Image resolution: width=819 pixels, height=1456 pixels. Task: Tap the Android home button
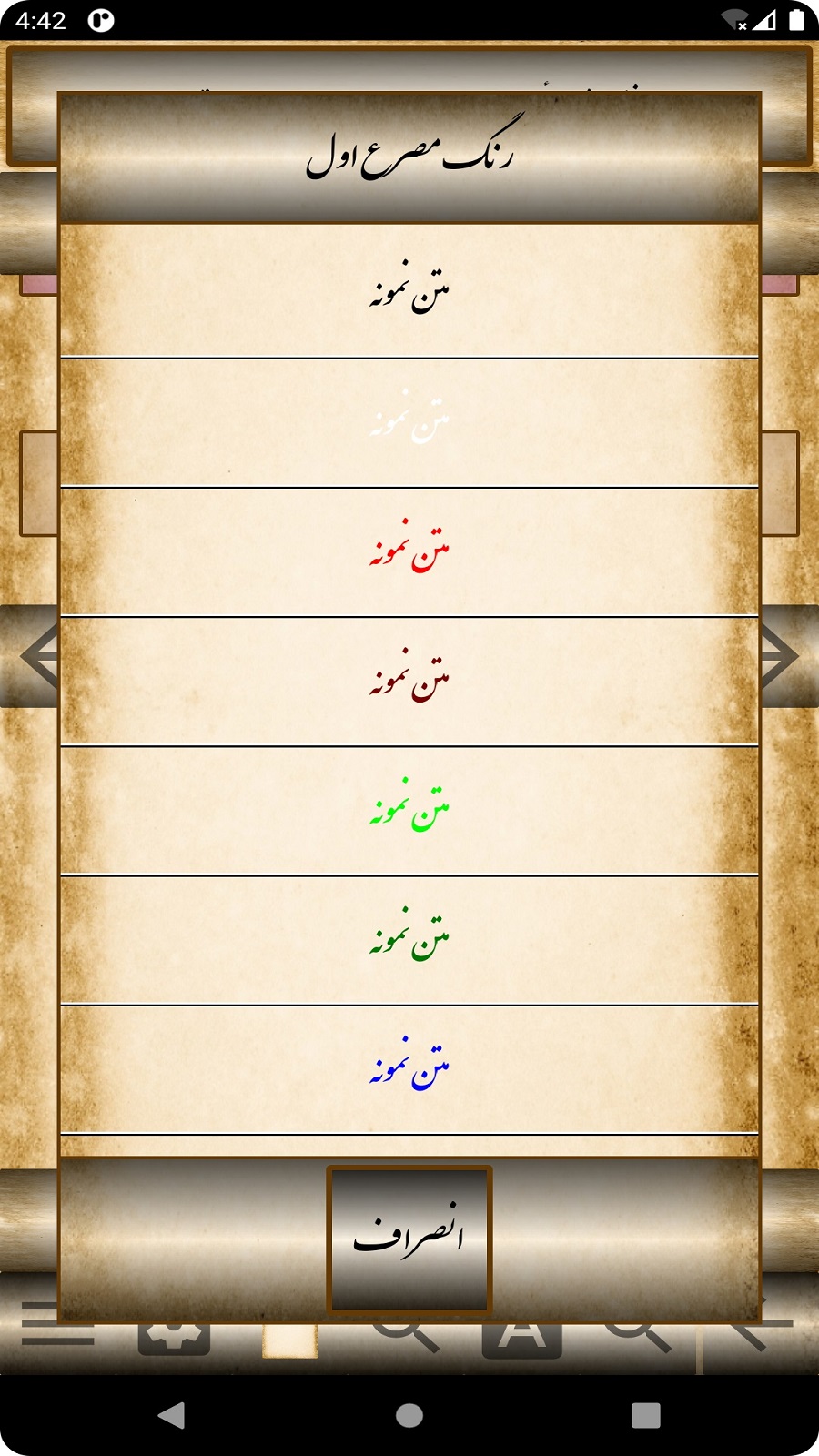[409, 1416]
